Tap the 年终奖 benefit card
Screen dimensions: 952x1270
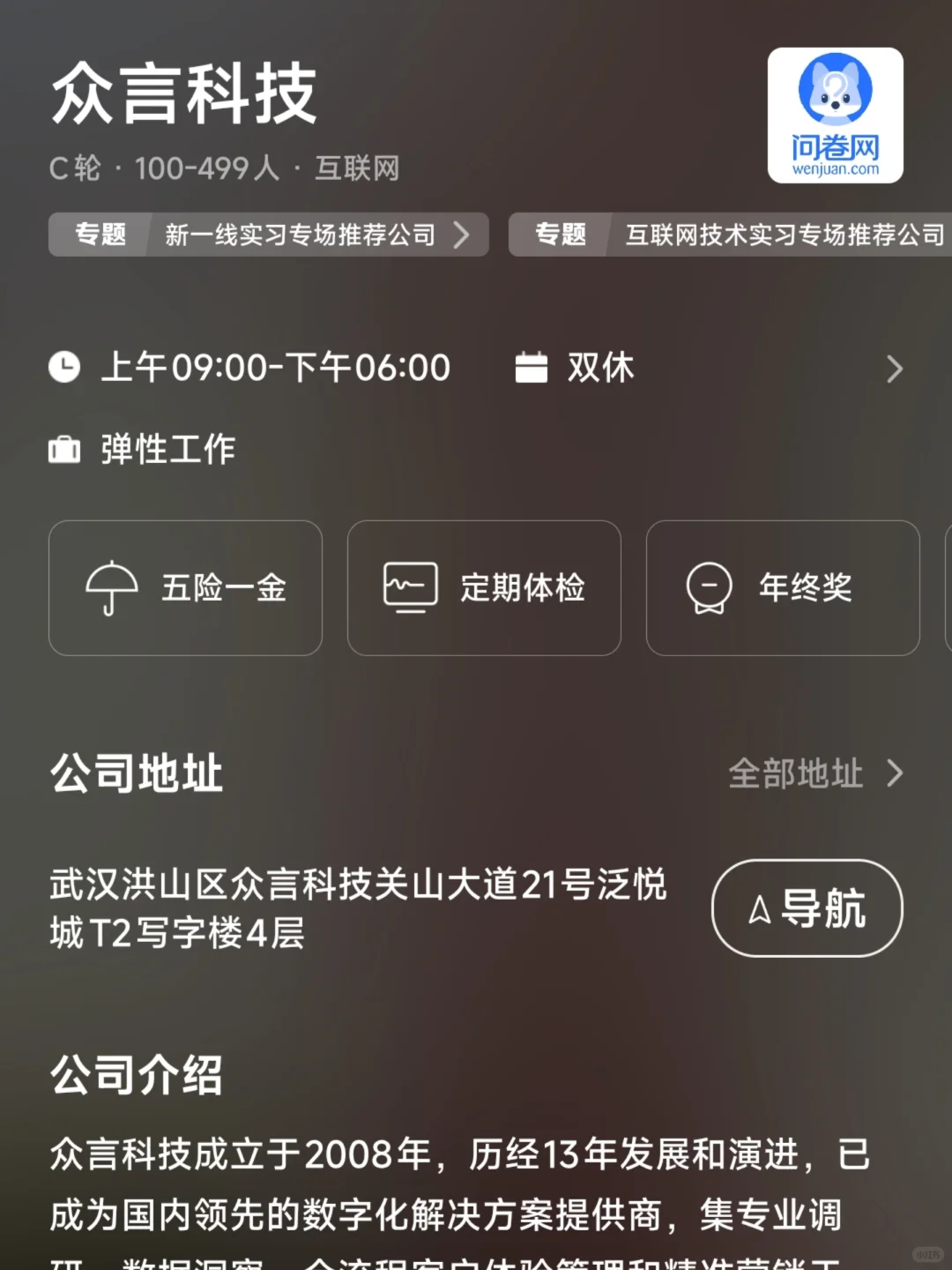[783, 587]
